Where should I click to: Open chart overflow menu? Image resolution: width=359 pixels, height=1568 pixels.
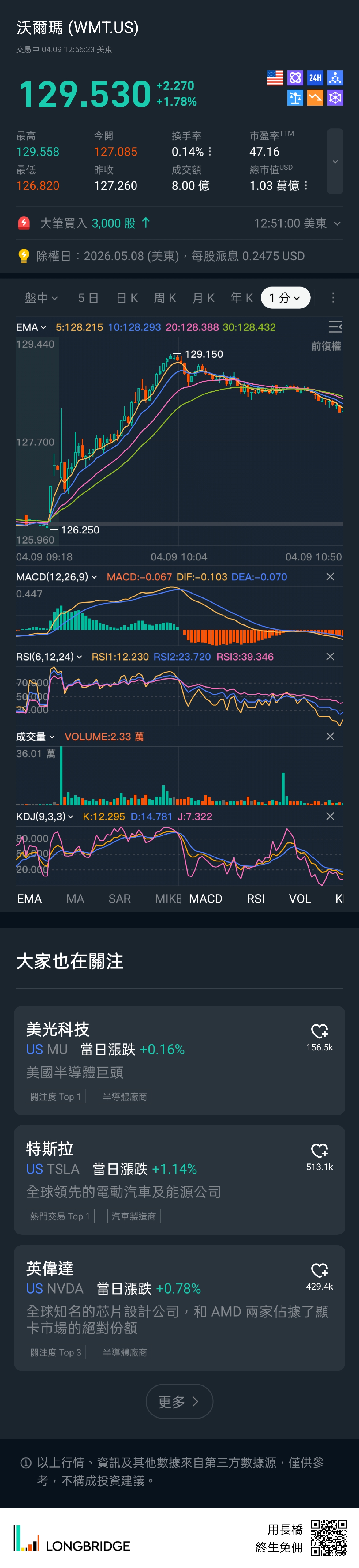click(333, 298)
